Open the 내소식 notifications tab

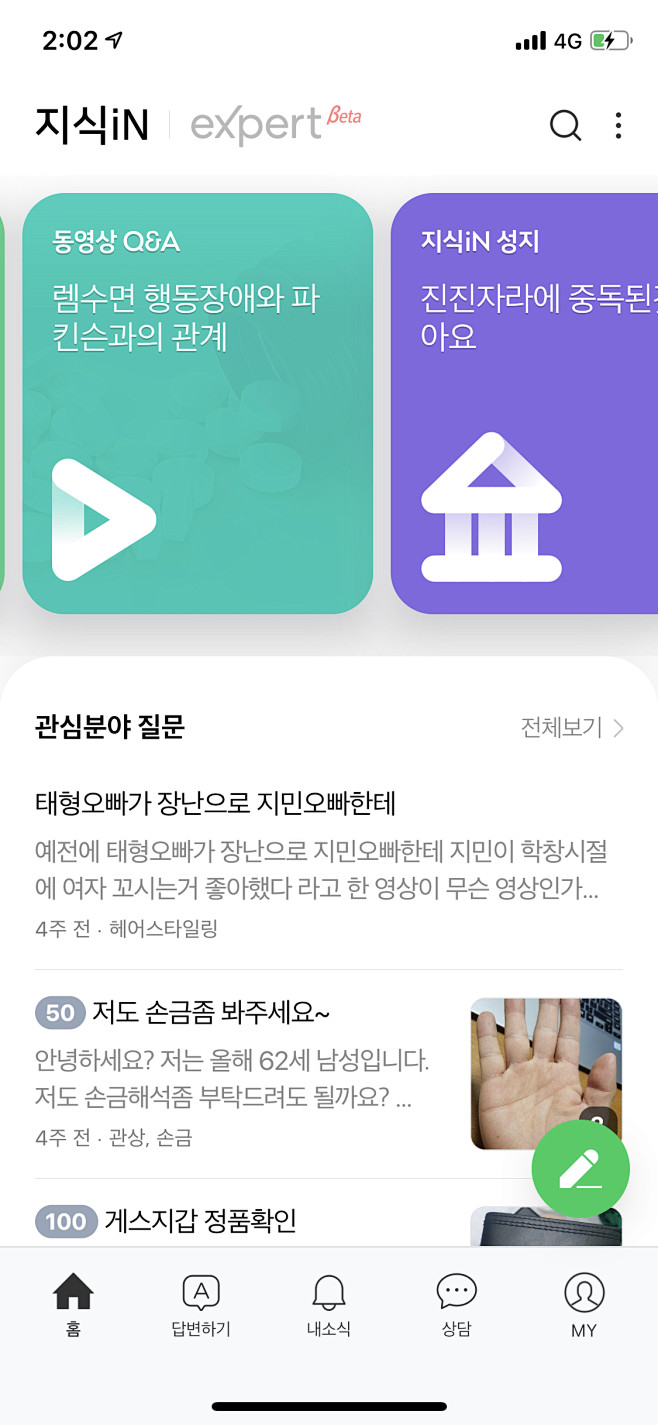coord(329,1305)
